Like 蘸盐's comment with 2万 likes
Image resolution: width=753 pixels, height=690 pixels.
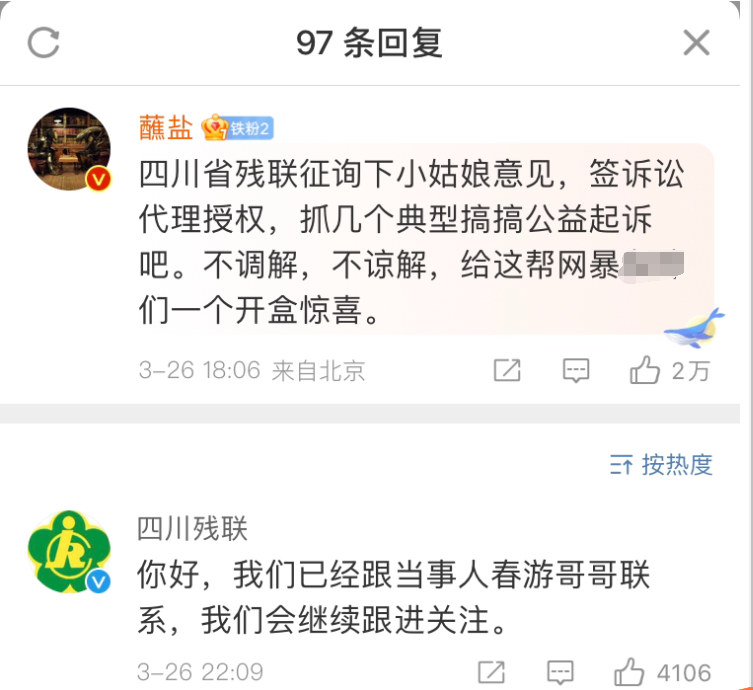point(646,371)
